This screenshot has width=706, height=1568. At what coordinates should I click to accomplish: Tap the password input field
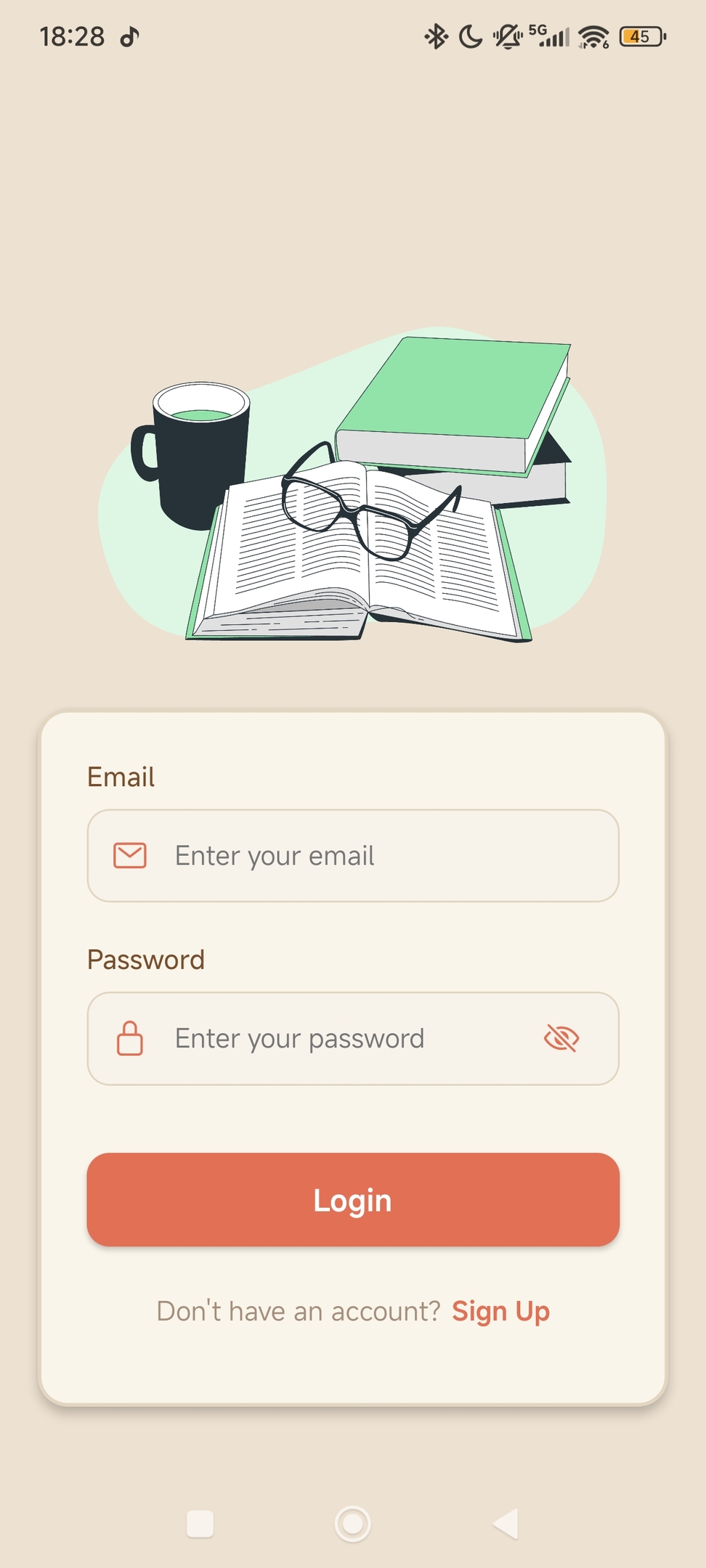click(334, 1039)
